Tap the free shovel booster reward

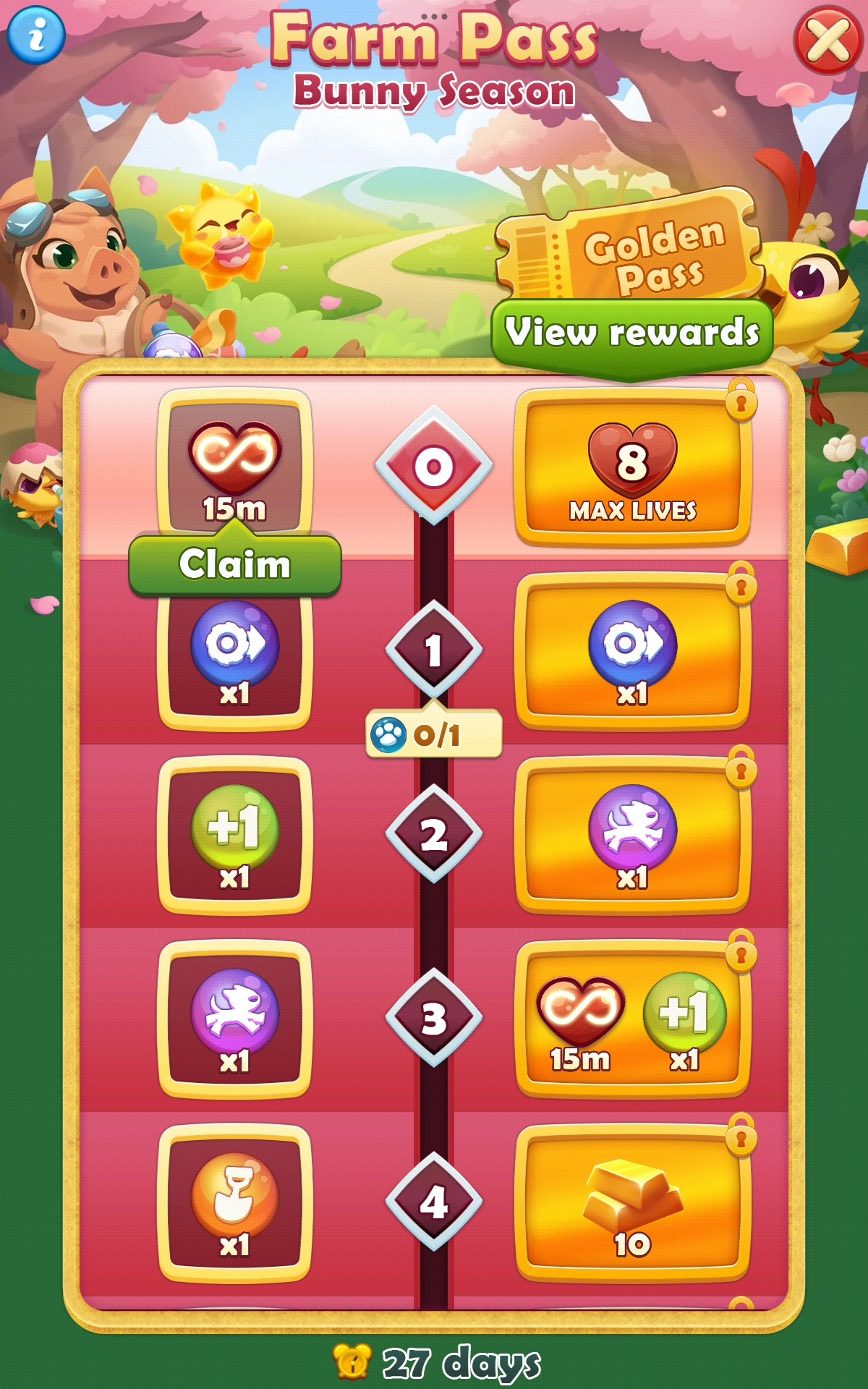pos(235,1204)
